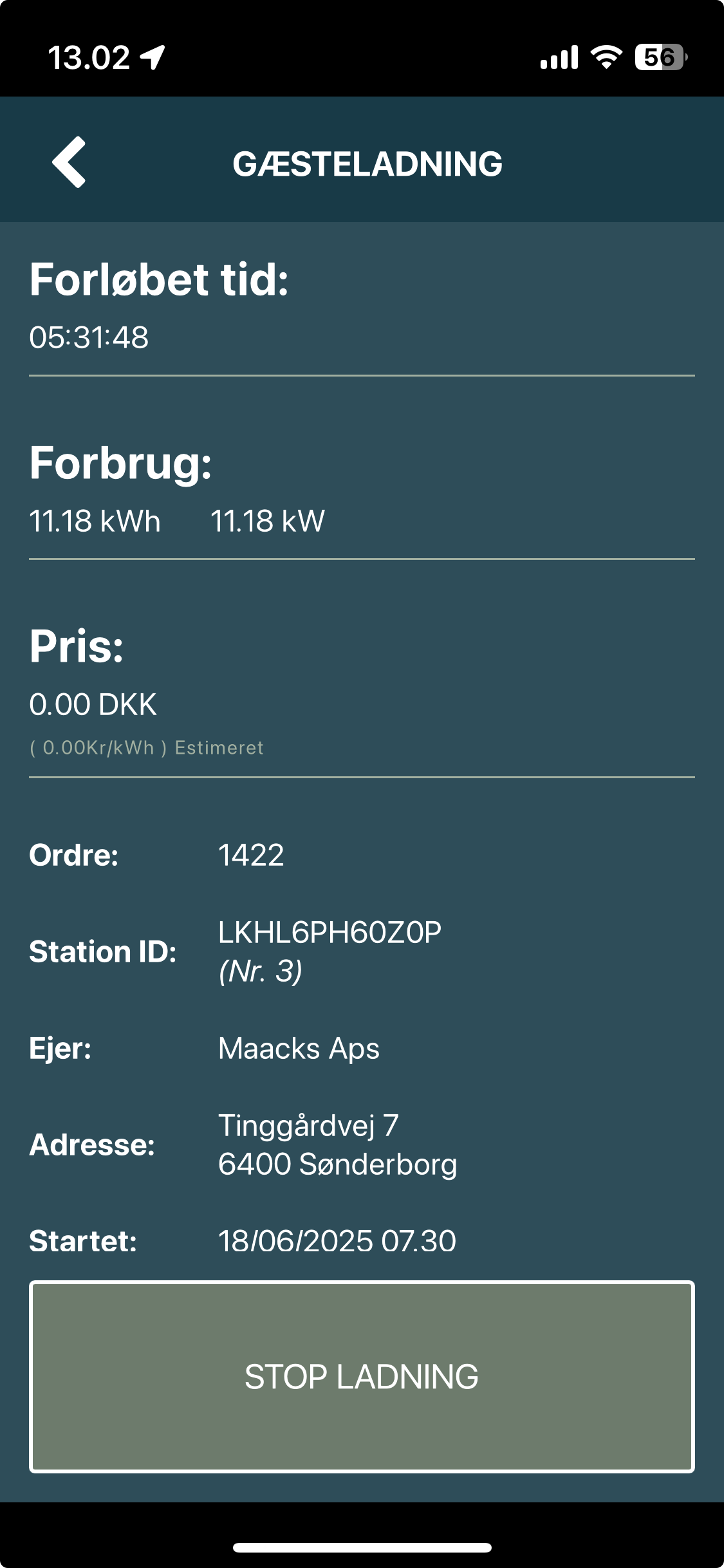Tap the STOP LADNING button

click(x=362, y=1377)
